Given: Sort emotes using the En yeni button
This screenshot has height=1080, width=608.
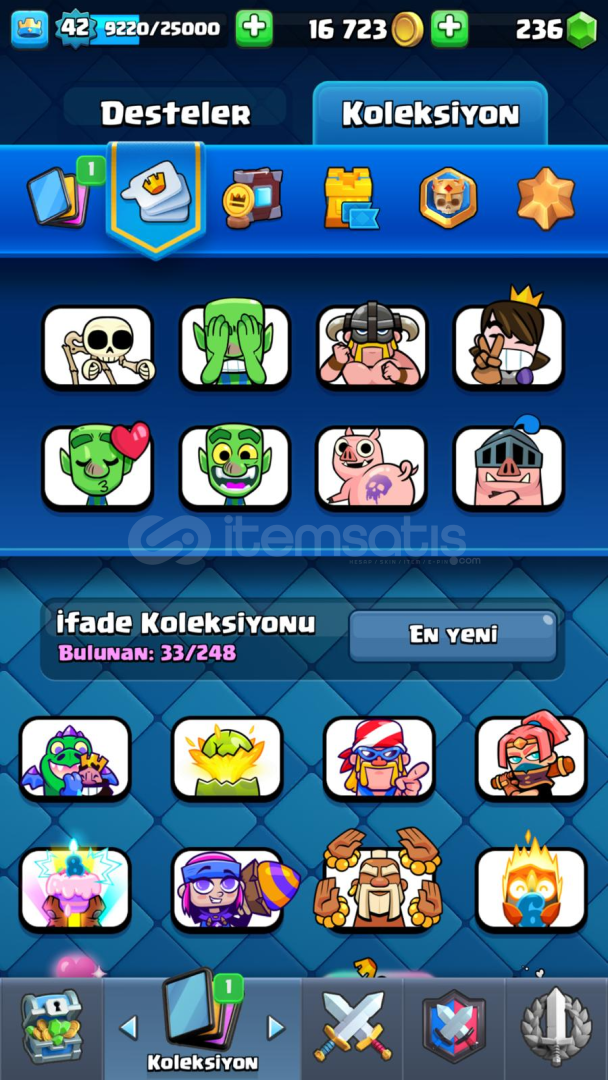Looking at the screenshot, I should [452, 635].
